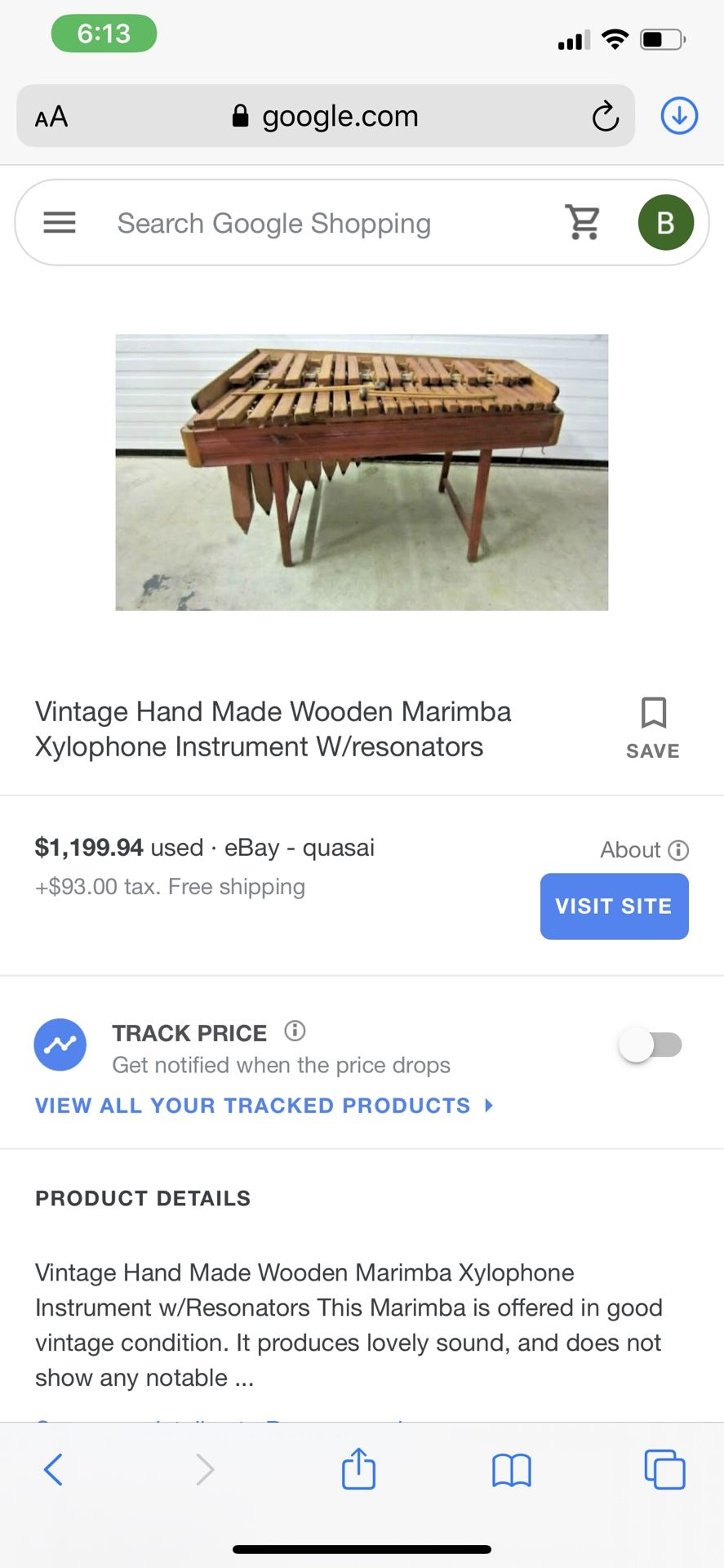This screenshot has height=1568, width=724.
Task: Save the marimba listing with the bookmark icon
Action: click(652, 712)
